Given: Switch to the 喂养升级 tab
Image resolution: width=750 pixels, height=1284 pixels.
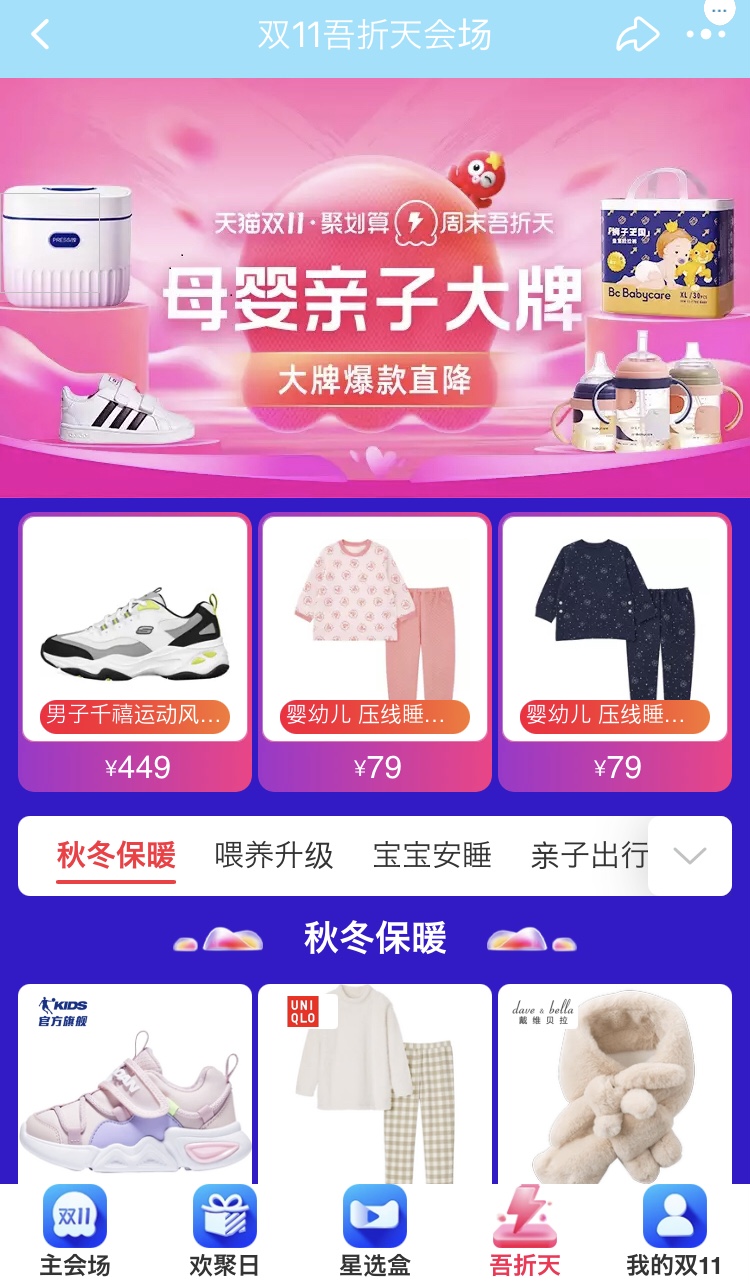Looking at the screenshot, I should [x=274, y=856].
